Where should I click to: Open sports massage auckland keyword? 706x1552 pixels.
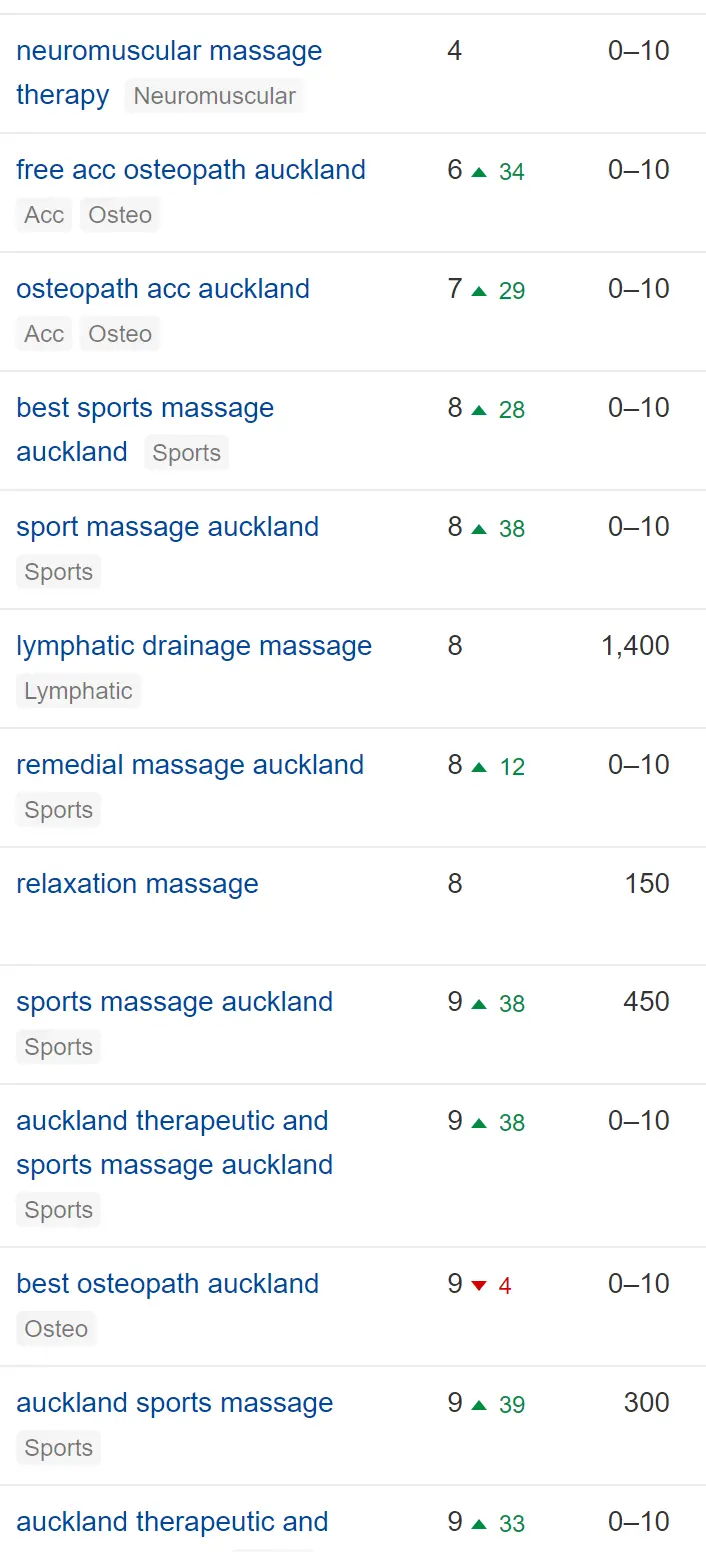coord(174,1002)
